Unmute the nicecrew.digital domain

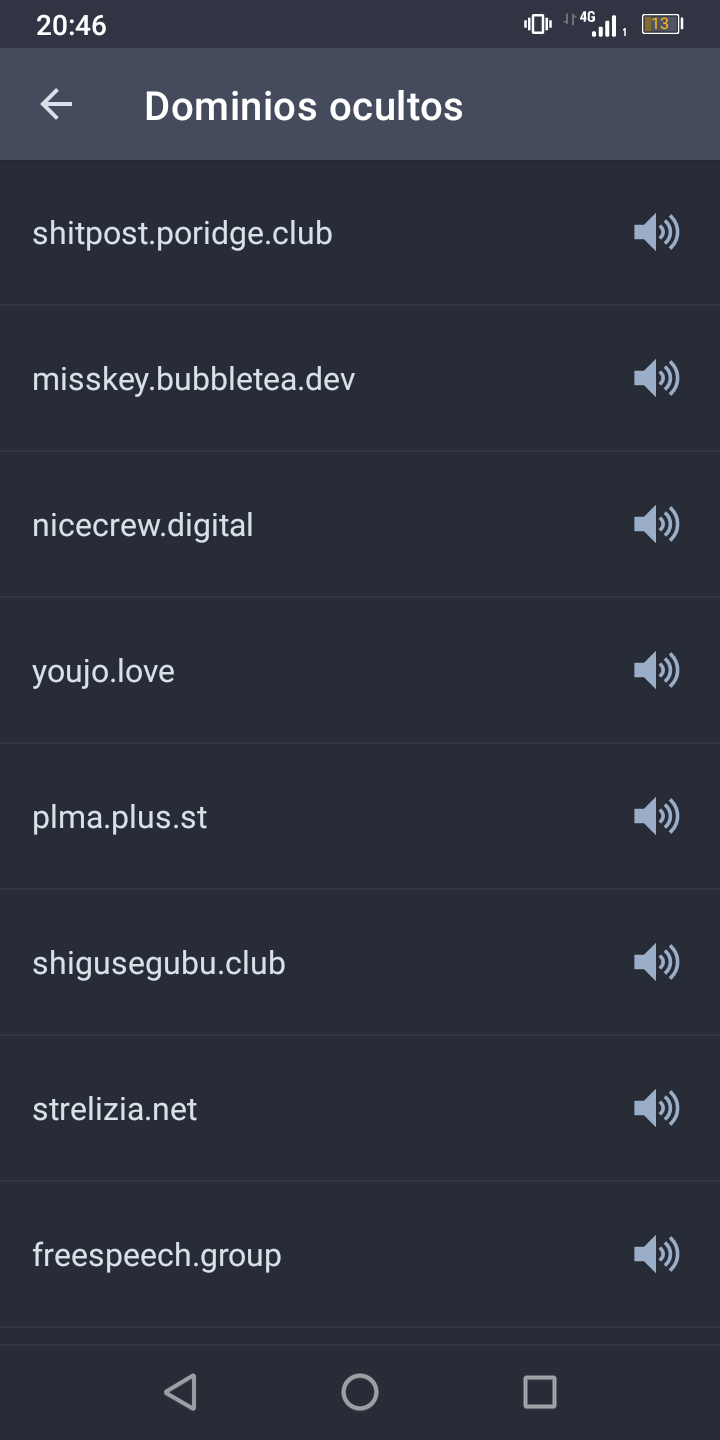656,525
